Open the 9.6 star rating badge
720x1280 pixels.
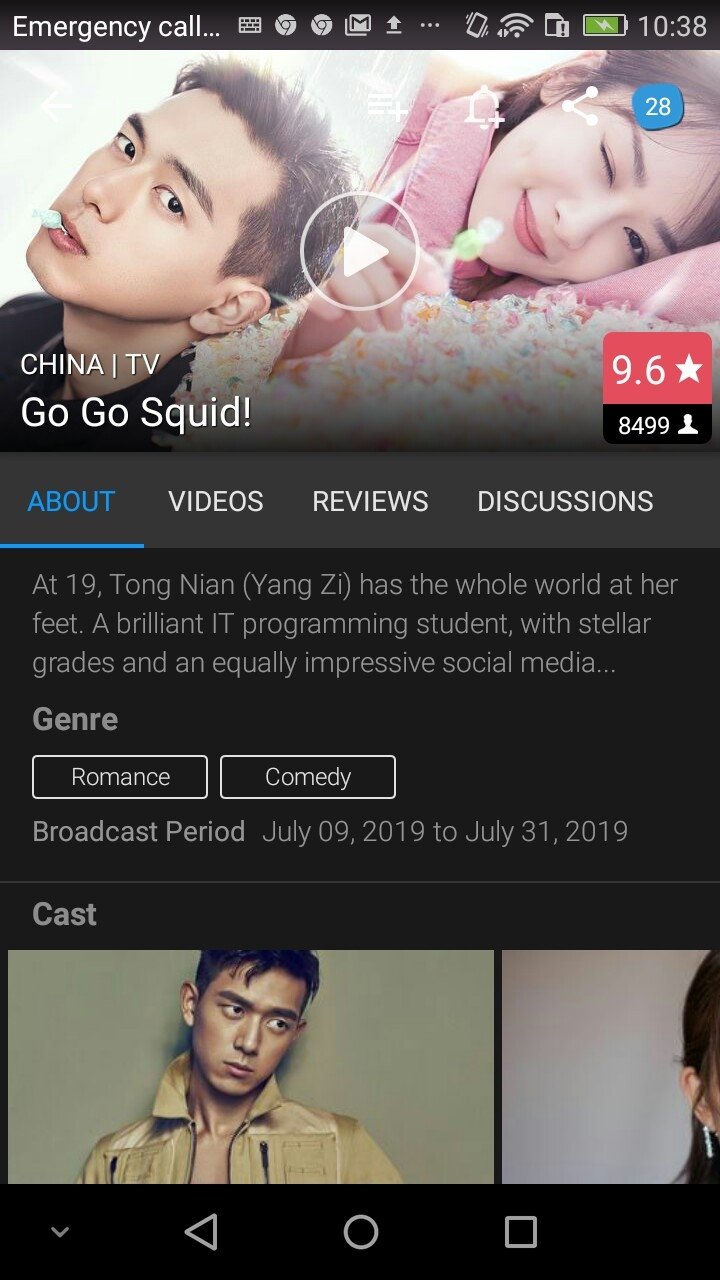coord(657,370)
